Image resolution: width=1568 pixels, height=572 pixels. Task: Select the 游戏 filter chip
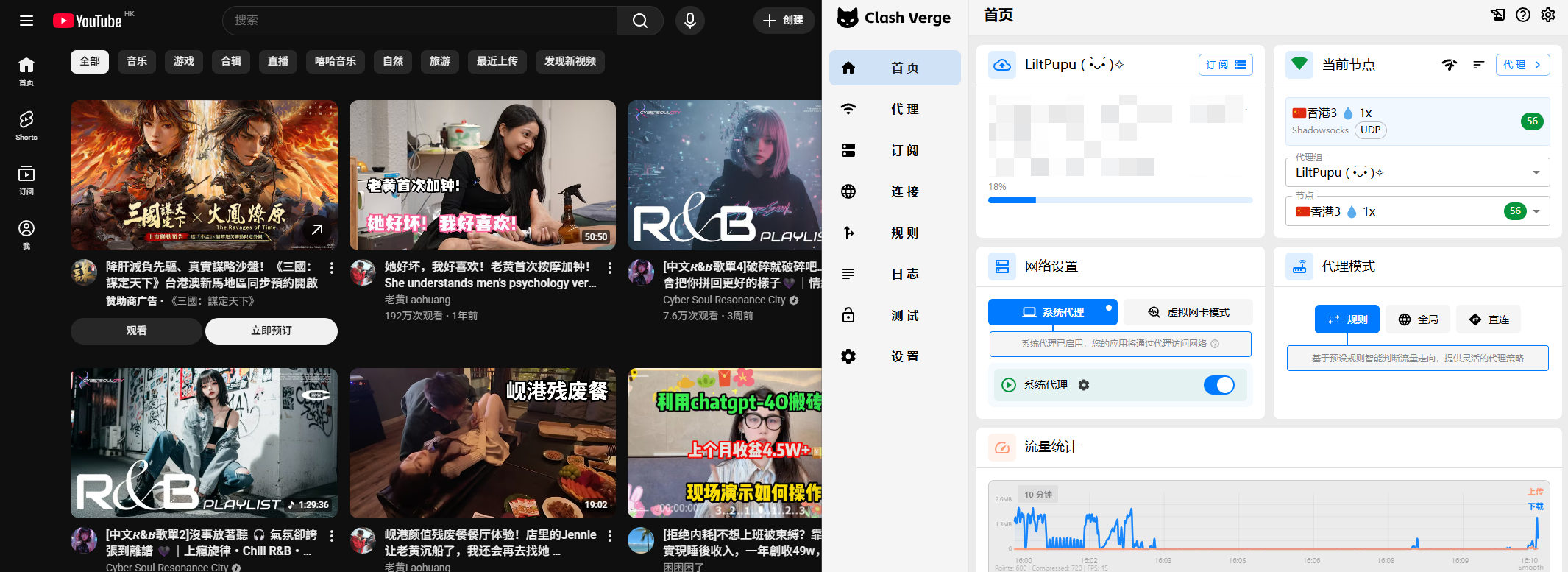[184, 61]
